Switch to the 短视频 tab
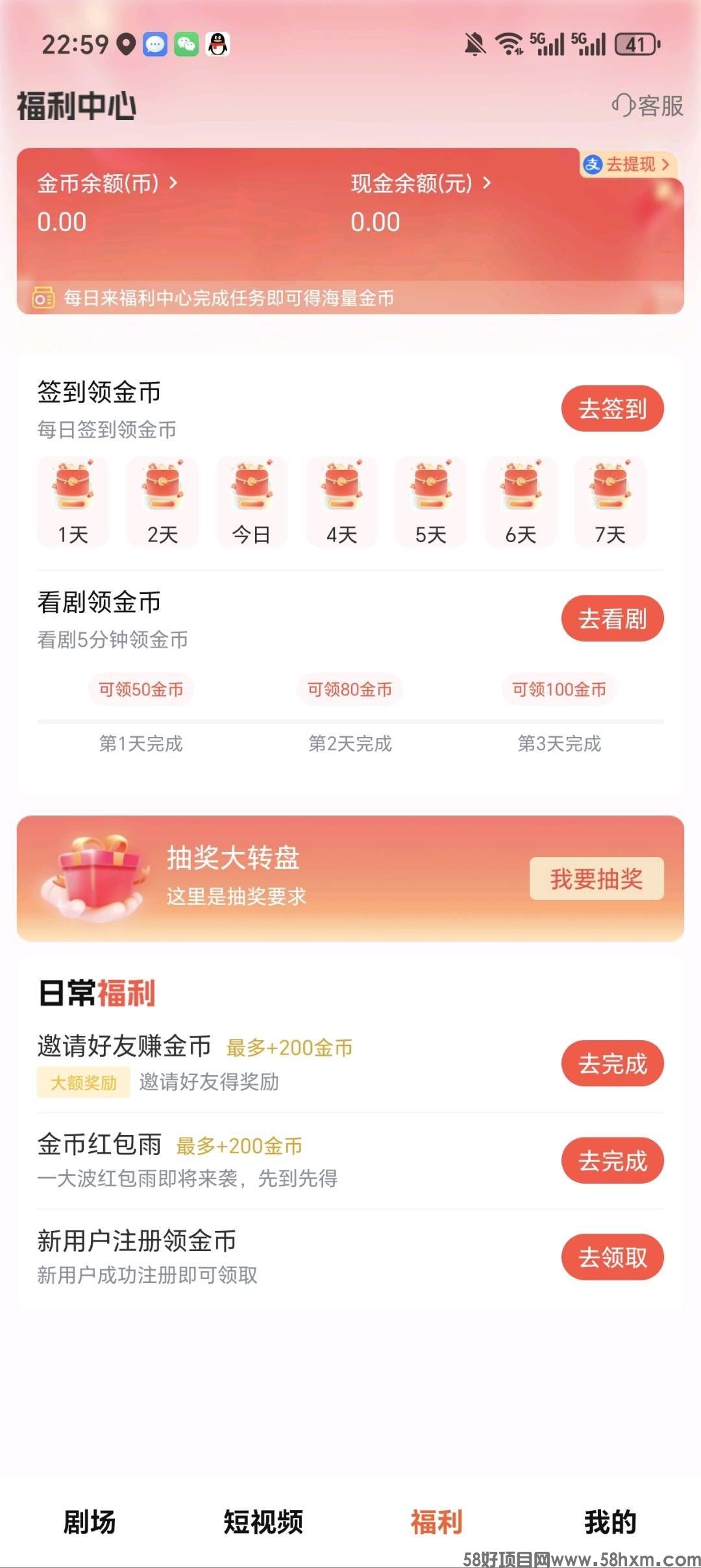Screen dimensions: 701x1568 263,1521
